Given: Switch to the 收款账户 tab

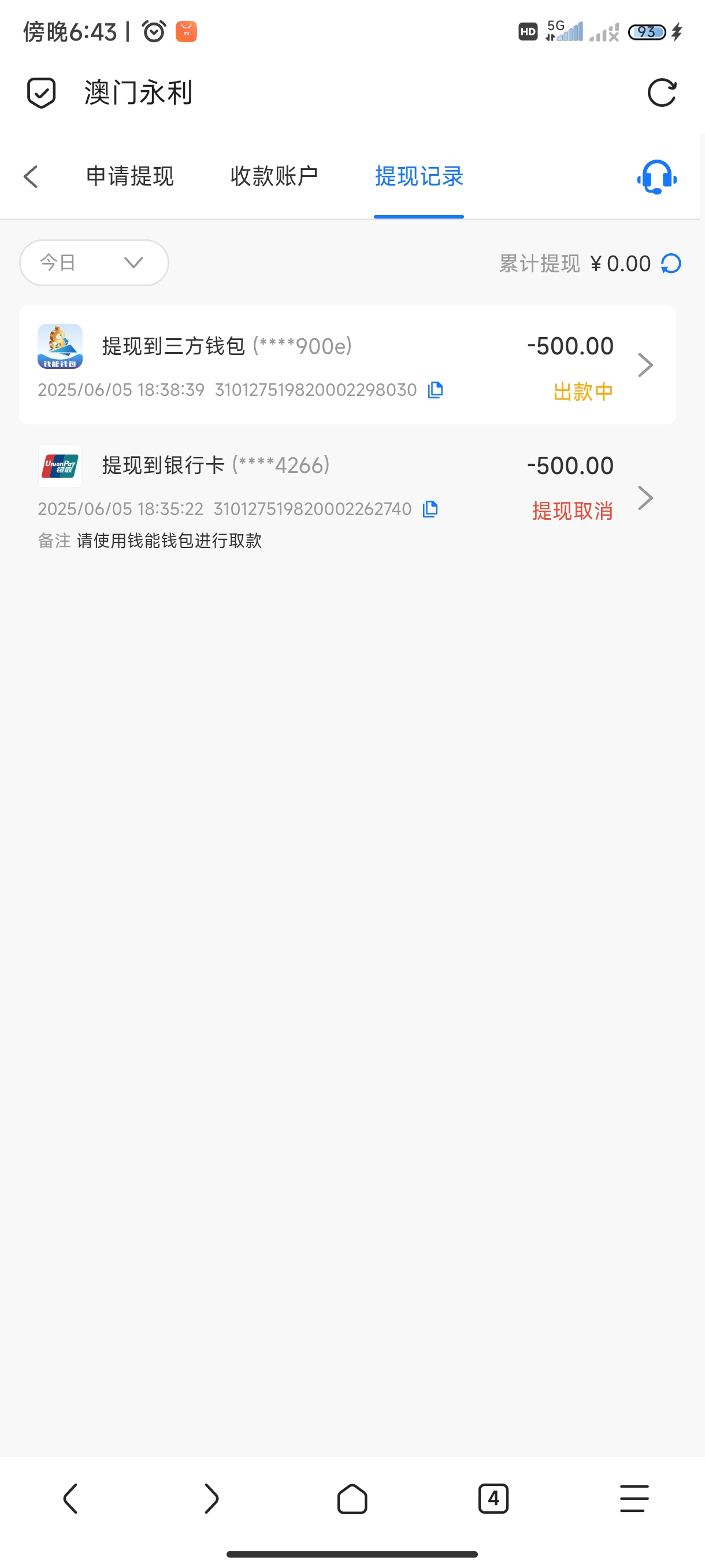Looking at the screenshot, I should tap(274, 176).
